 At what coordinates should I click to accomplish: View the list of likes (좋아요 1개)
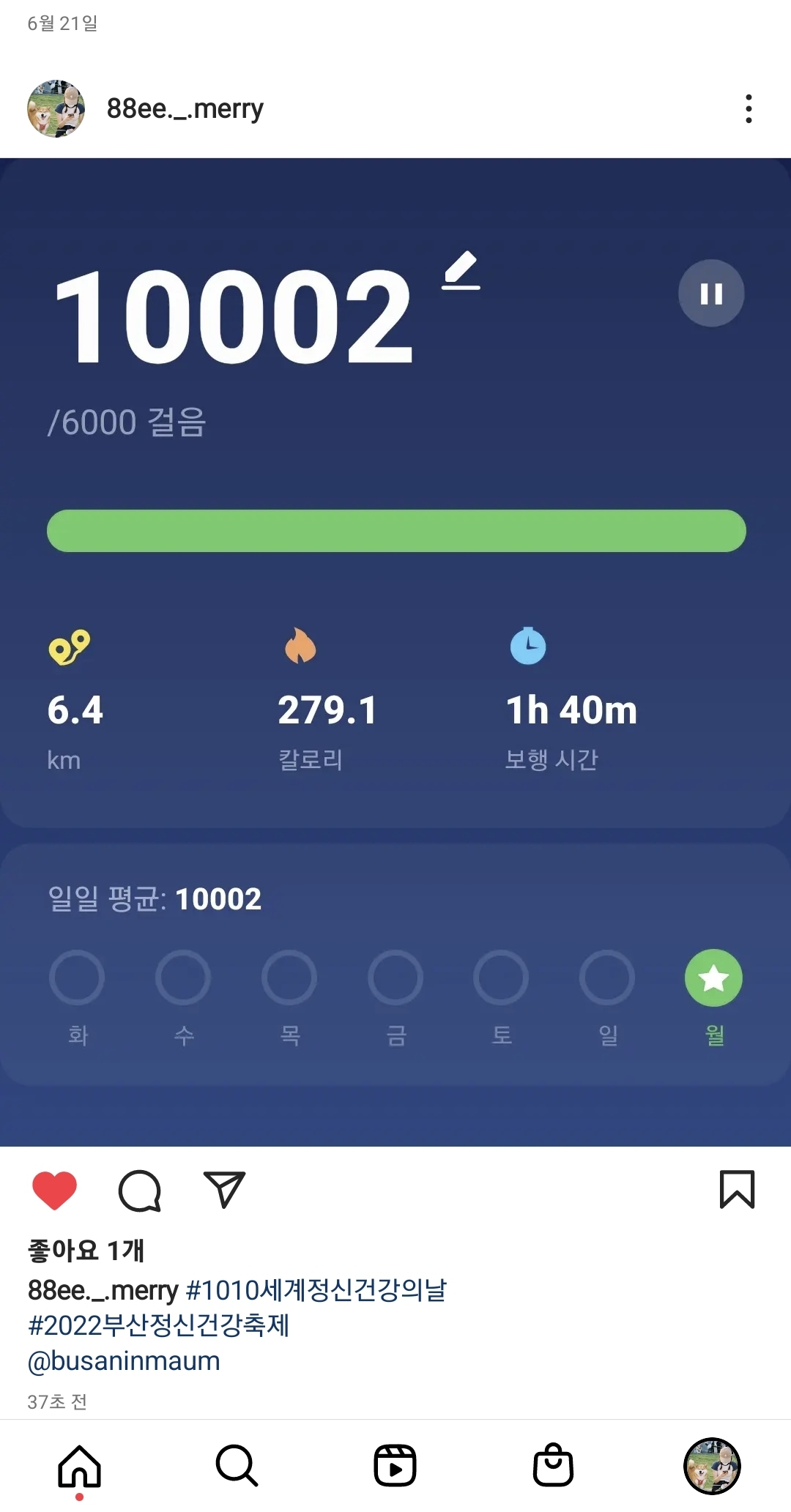coord(86,1250)
